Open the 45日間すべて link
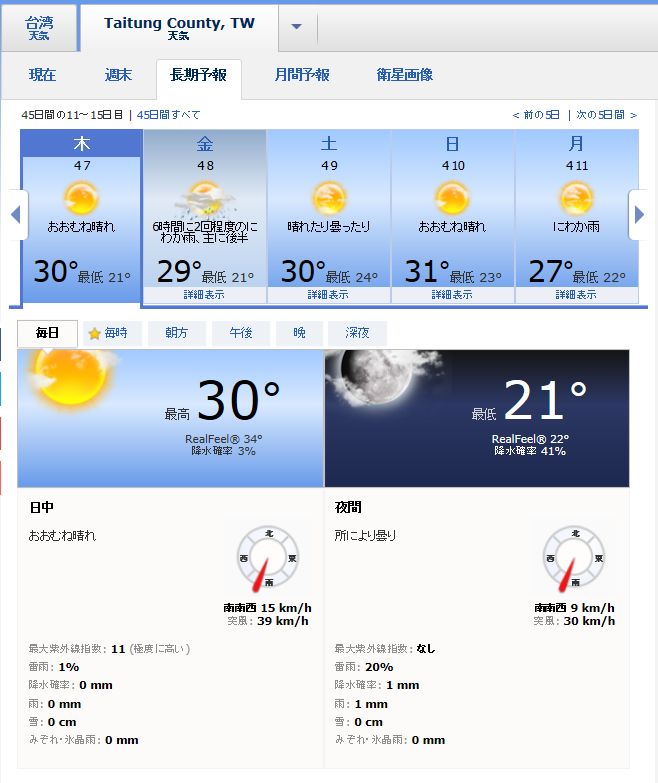 pos(168,115)
